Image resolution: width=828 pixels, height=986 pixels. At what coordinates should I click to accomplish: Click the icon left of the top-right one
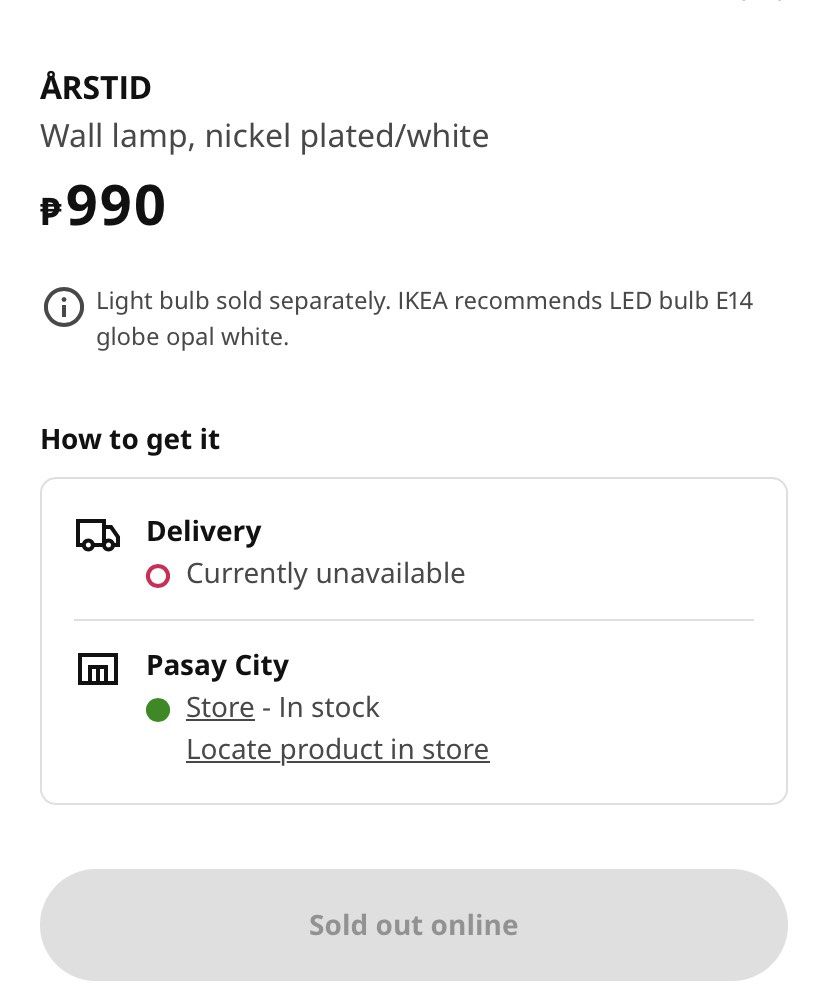(x=744, y=4)
